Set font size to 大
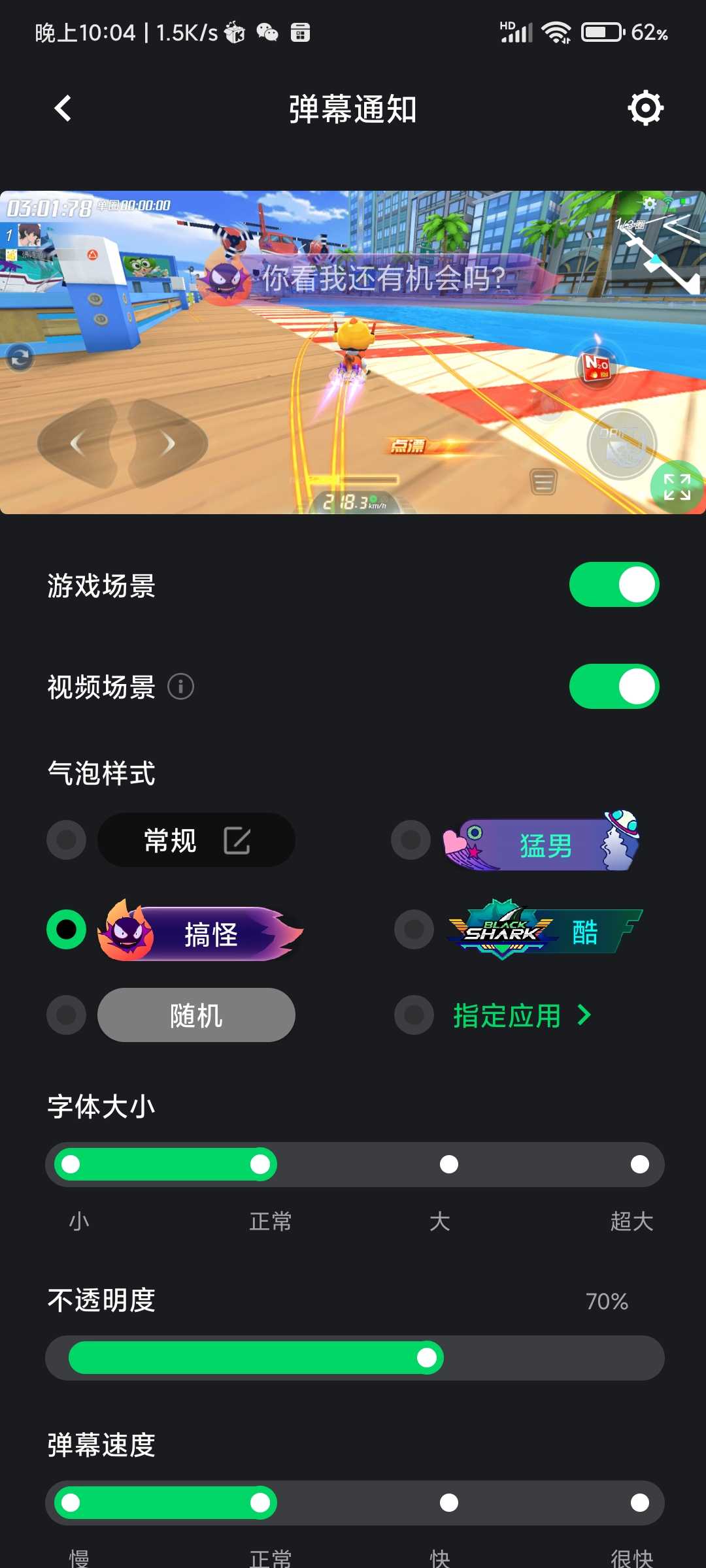This screenshot has width=706, height=1568. pyautogui.click(x=449, y=1164)
